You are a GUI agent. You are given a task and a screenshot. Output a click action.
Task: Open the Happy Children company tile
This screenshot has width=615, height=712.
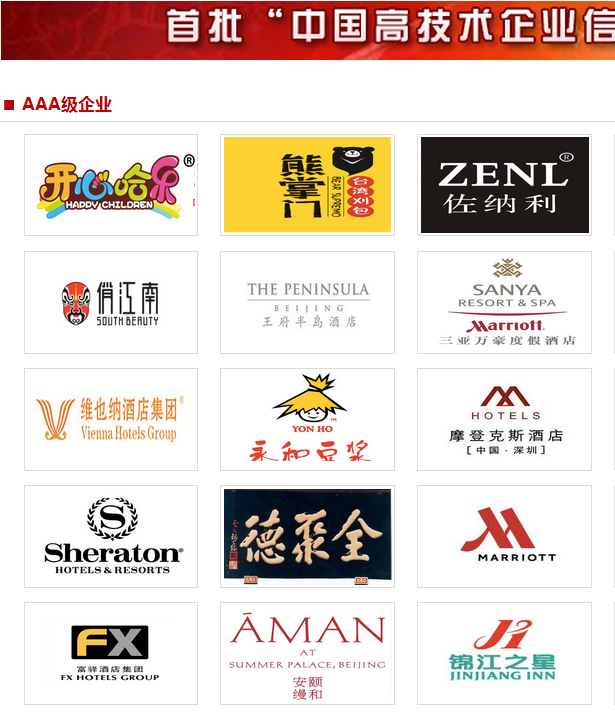[111, 185]
